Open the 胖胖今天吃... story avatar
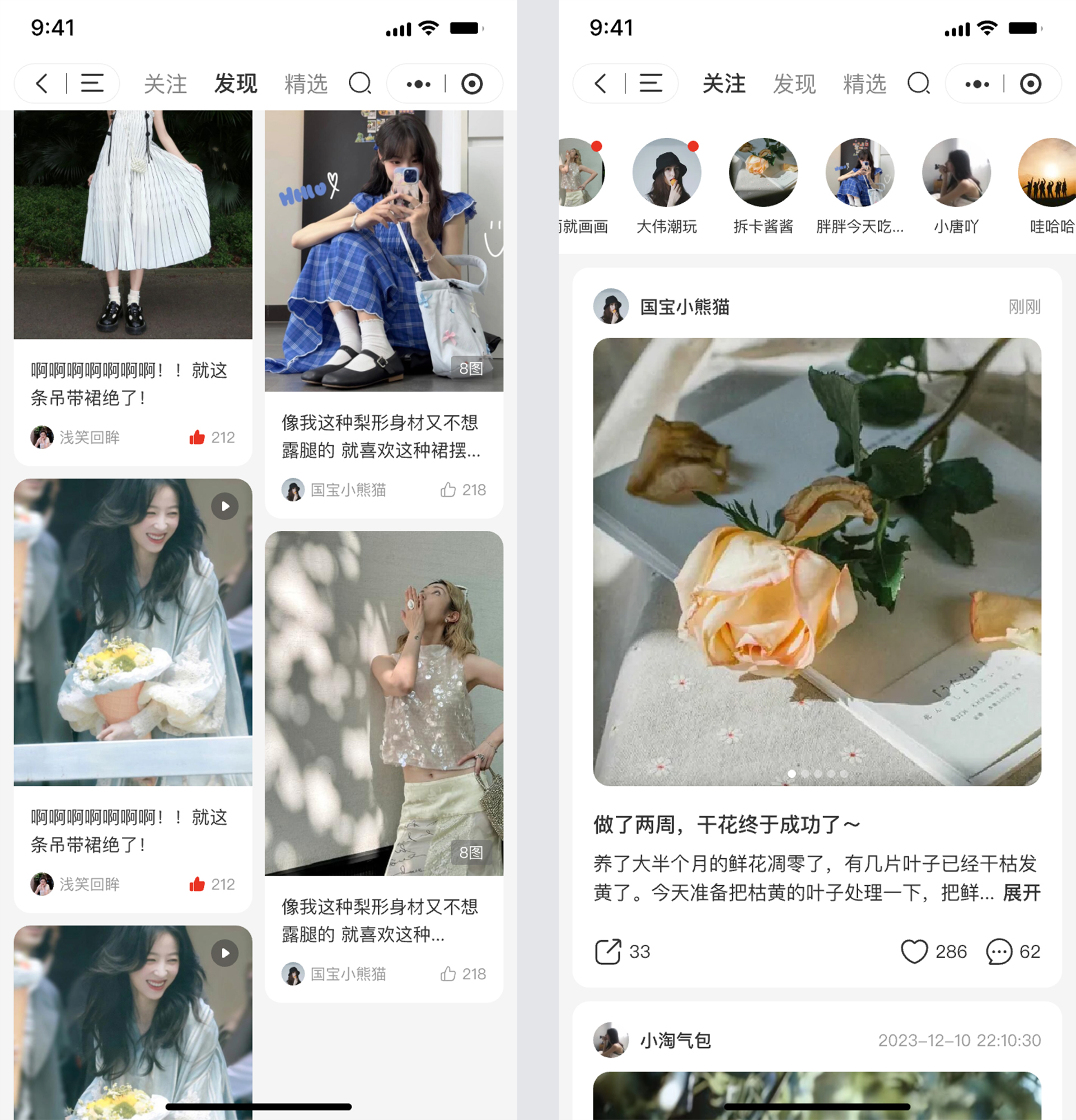The image size is (1076, 1120). click(x=859, y=172)
